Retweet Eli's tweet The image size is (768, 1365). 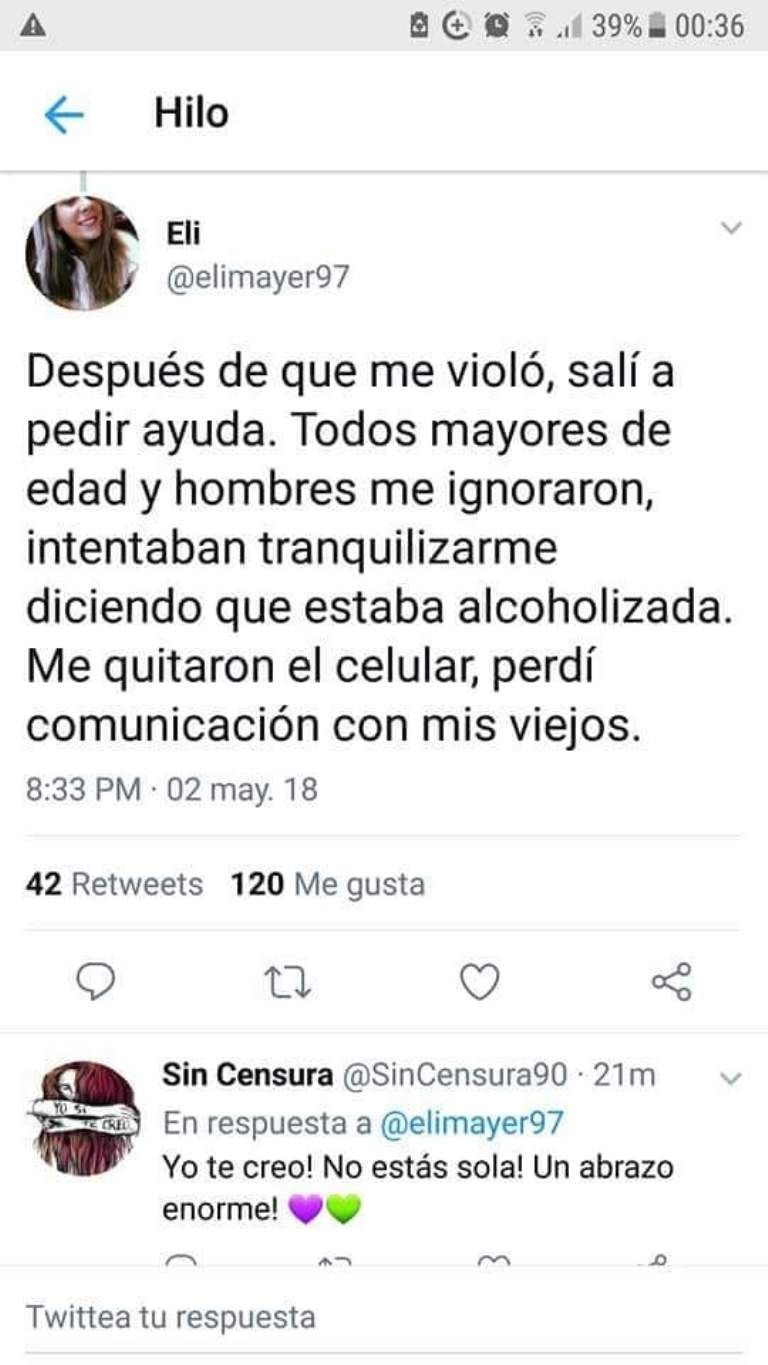click(x=291, y=983)
